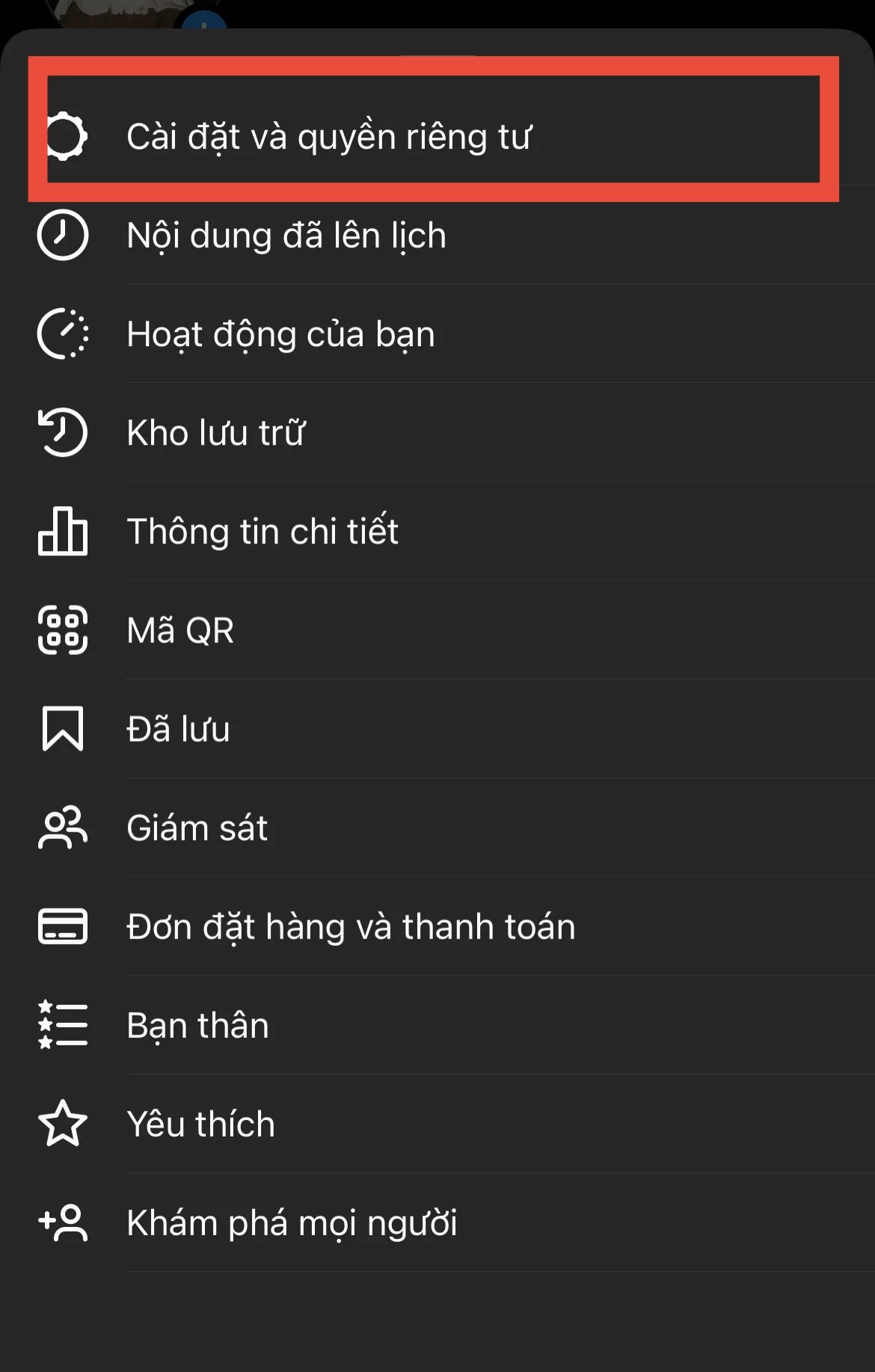Open Hoạt động của bạn
This screenshot has width=875, height=1372.
pos(280,333)
